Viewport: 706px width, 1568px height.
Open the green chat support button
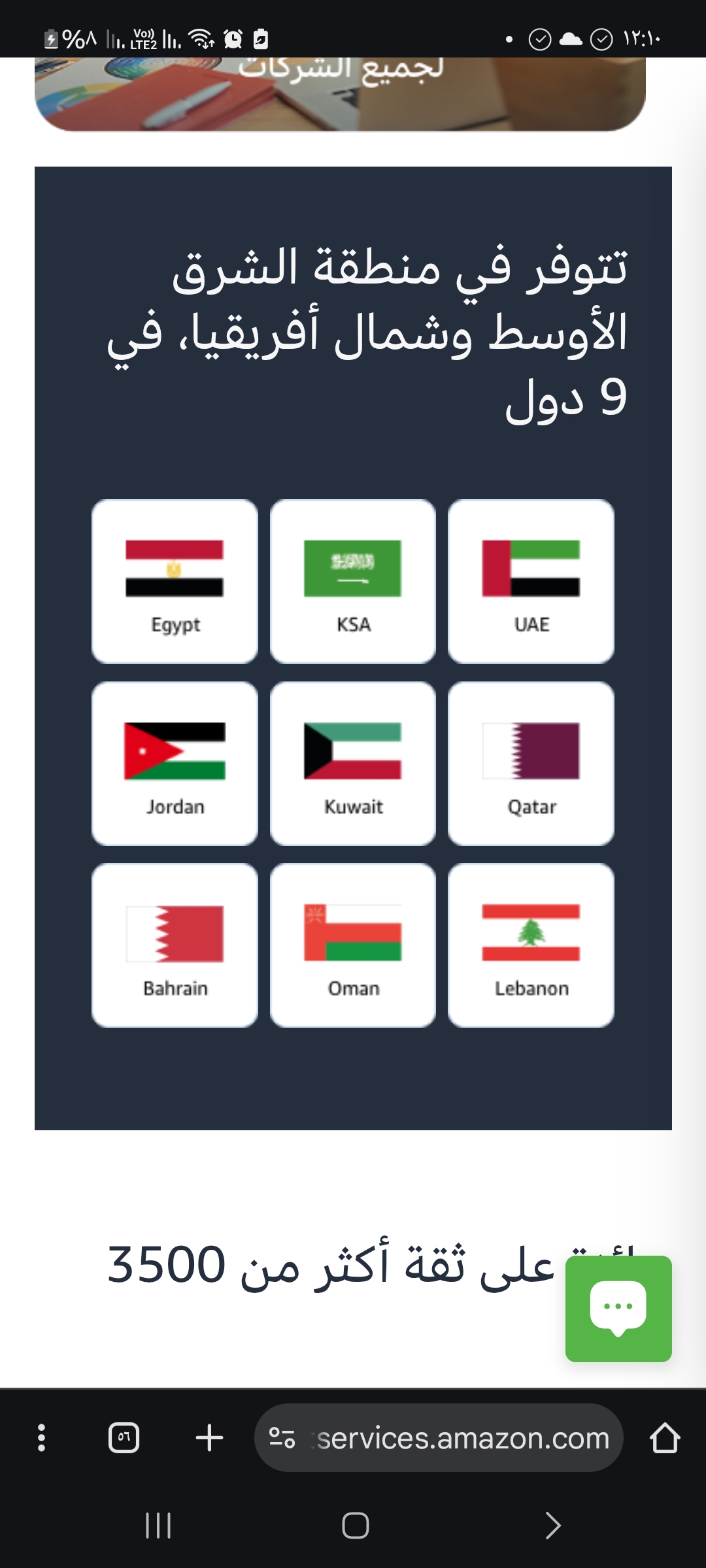point(618,1309)
